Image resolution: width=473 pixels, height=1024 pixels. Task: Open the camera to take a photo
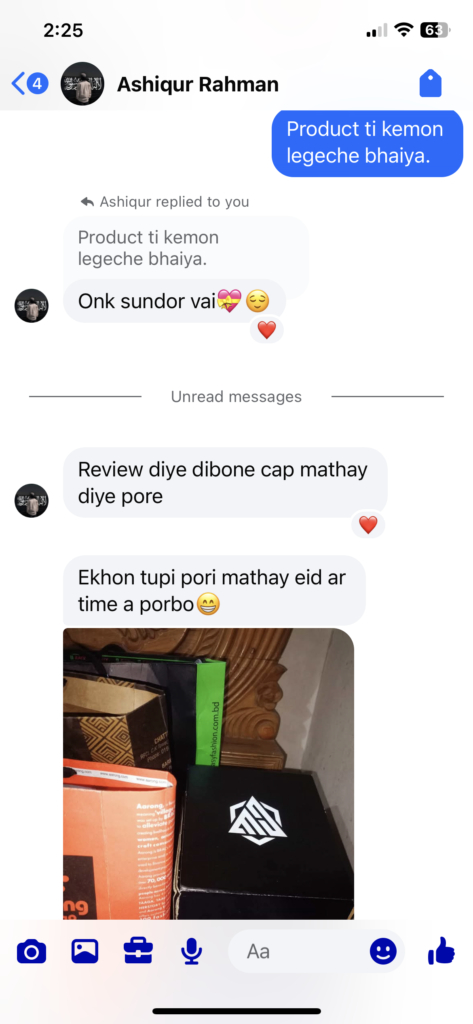click(x=31, y=952)
